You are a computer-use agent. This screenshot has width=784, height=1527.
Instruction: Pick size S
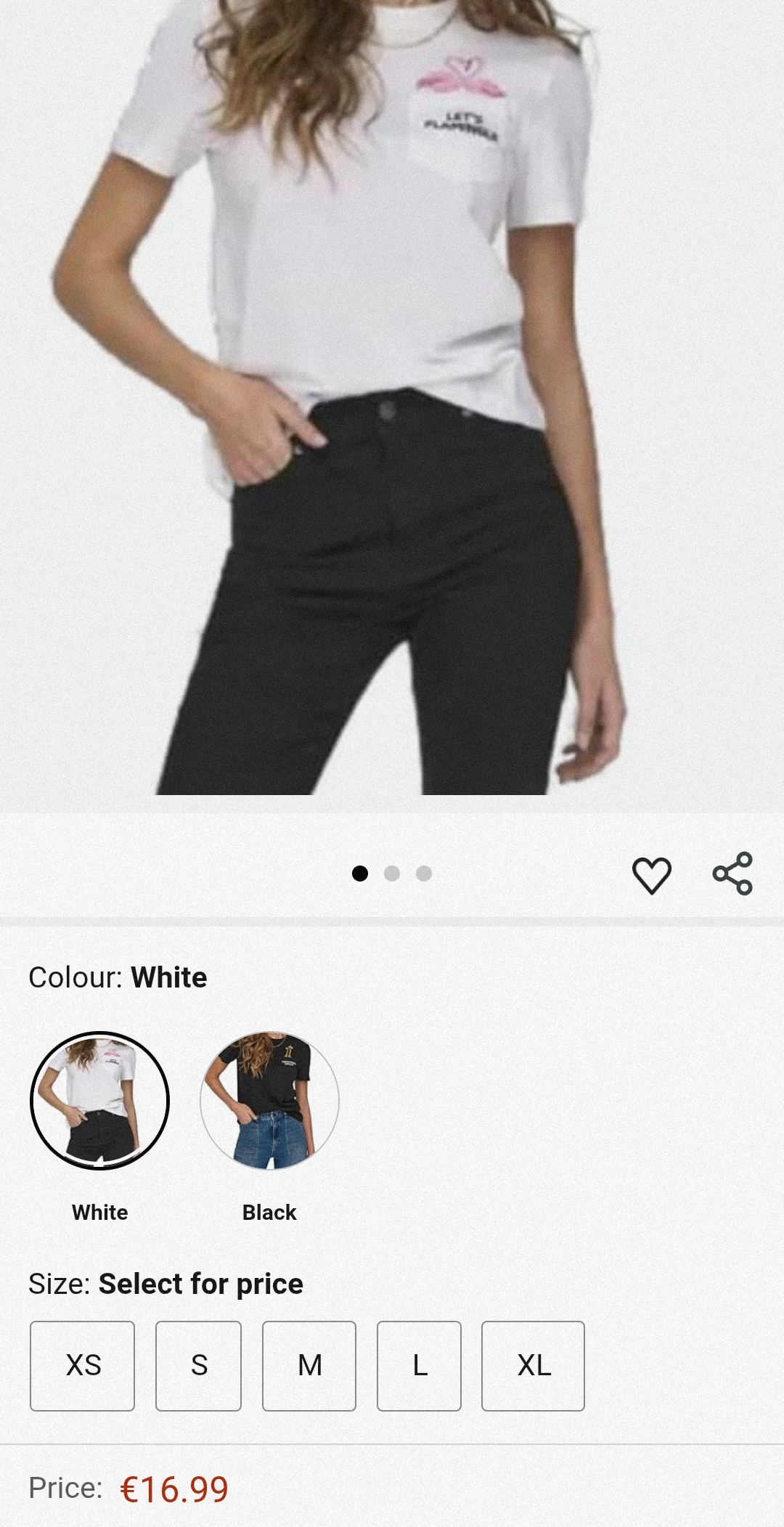pos(198,1366)
